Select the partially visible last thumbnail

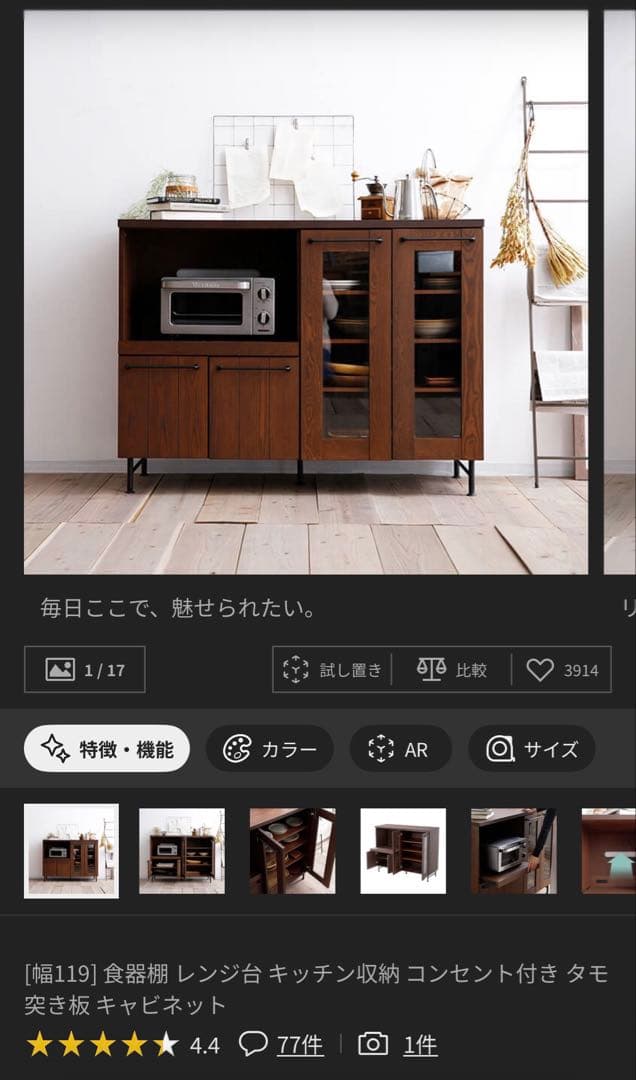609,851
